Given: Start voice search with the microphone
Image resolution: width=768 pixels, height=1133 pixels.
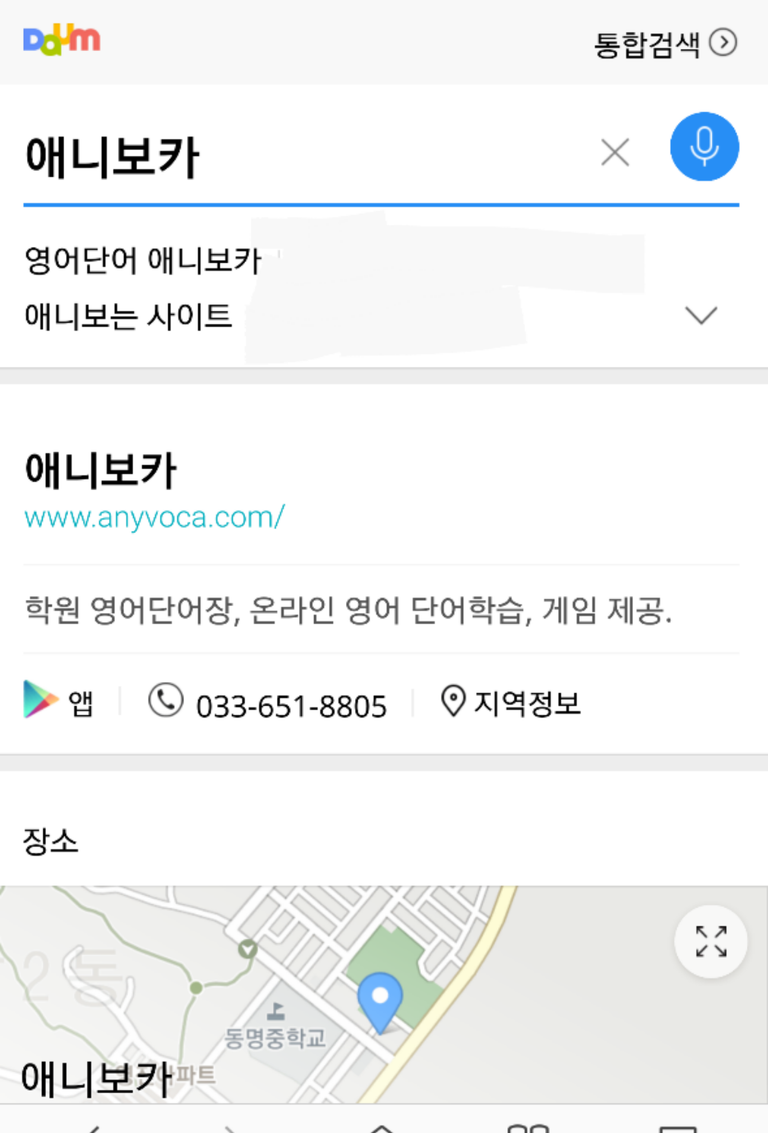Looking at the screenshot, I should (x=704, y=147).
